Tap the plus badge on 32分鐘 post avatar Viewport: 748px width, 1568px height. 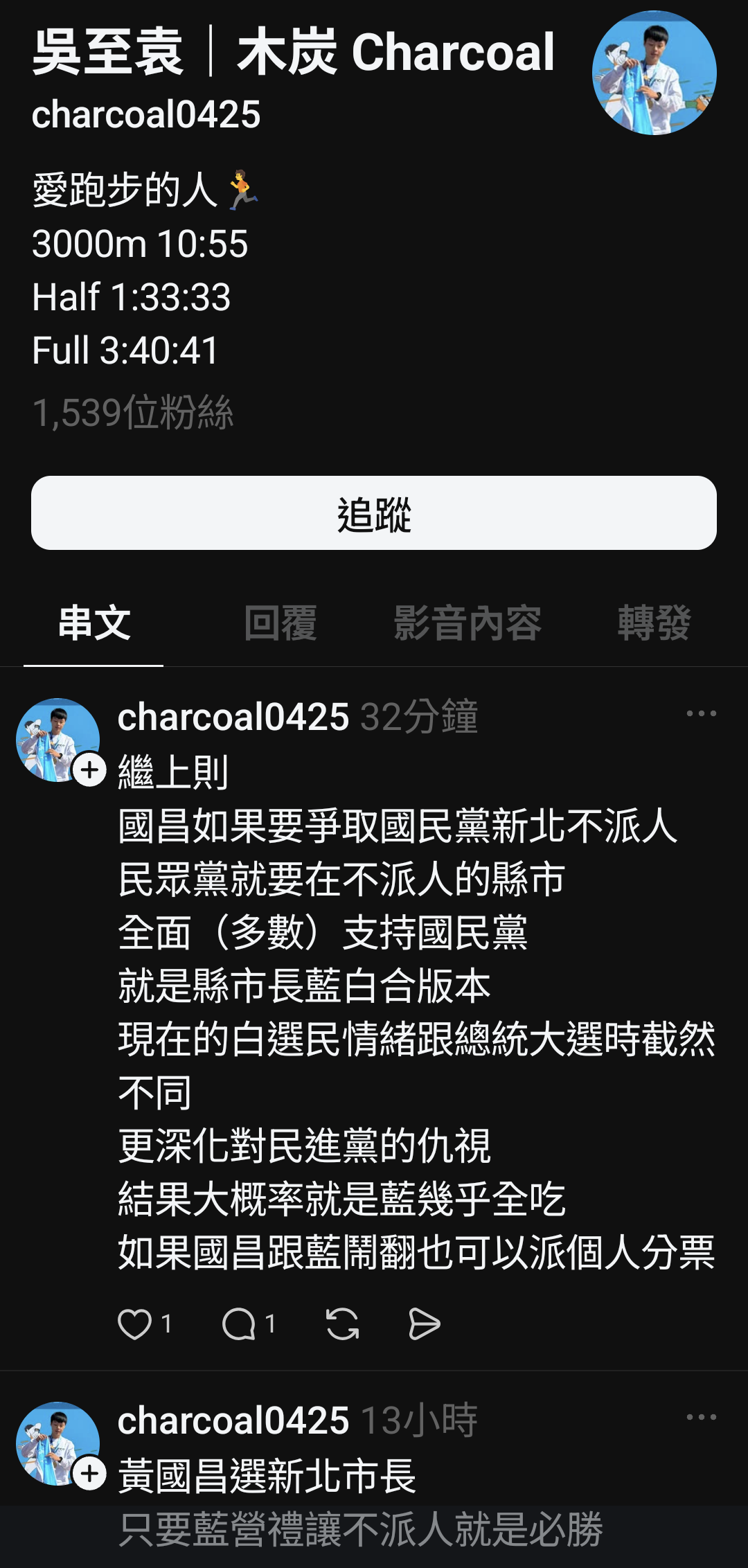coord(89,769)
